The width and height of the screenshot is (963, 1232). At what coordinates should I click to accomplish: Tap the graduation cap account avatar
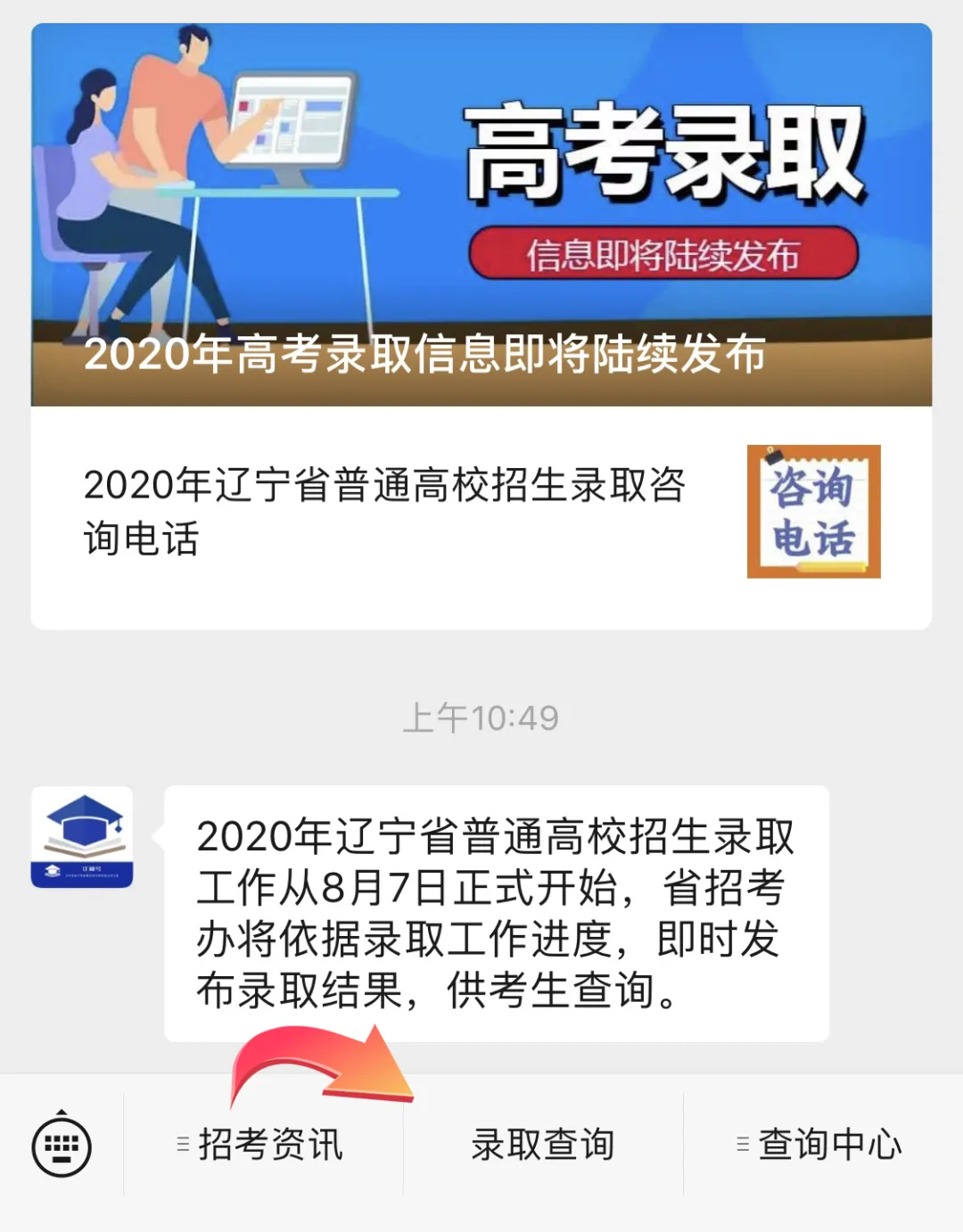click(x=82, y=836)
